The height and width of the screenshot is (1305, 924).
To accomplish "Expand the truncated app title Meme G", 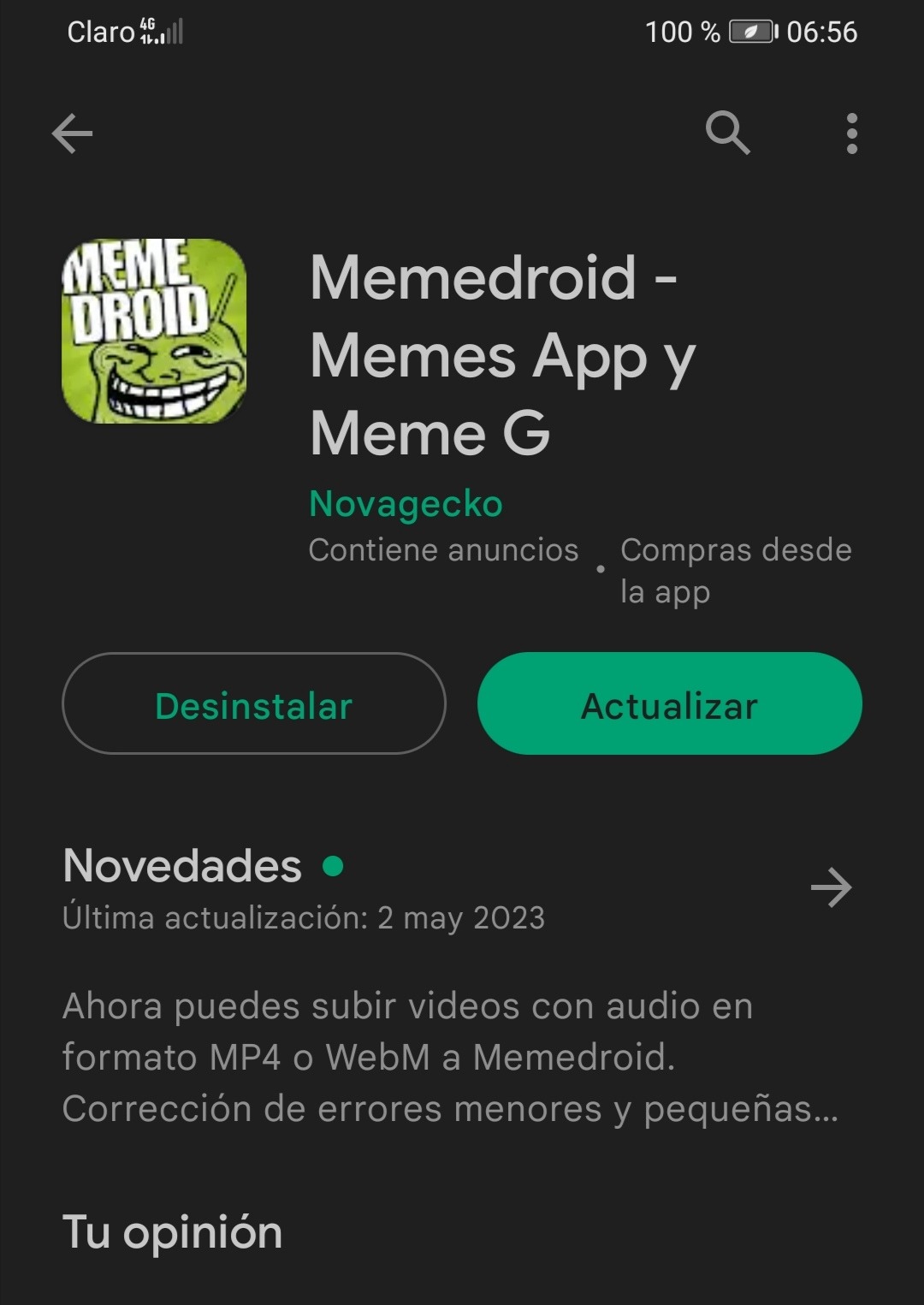I will pyautogui.click(x=428, y=435).
